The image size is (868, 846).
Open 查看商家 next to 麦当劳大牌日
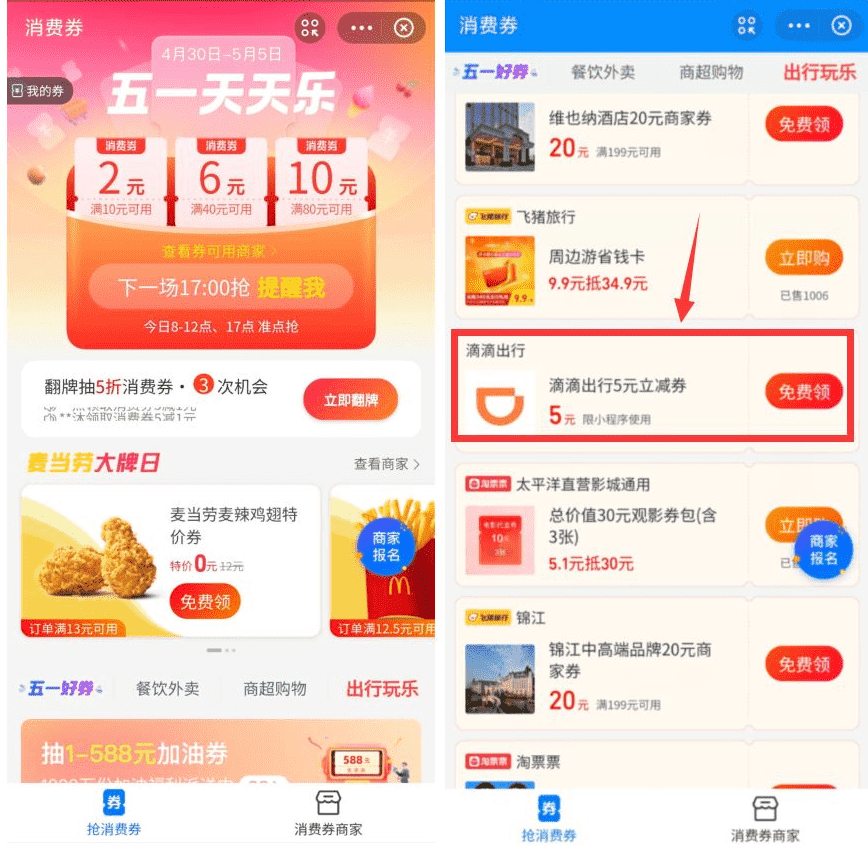tap(386, 464)
